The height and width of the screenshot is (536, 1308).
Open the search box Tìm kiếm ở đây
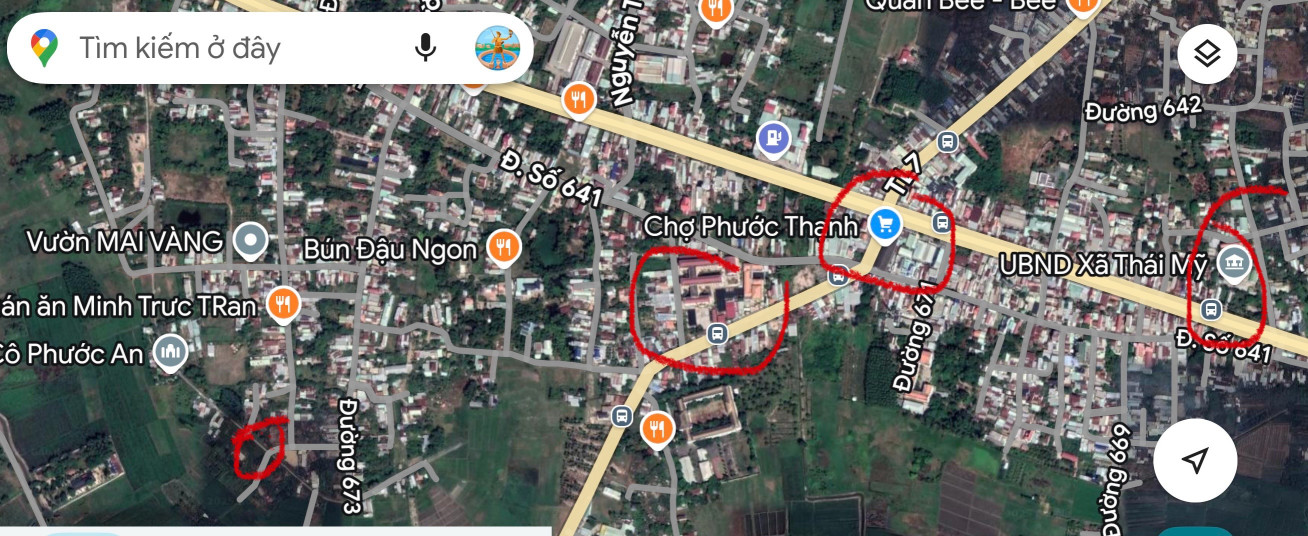(x=230, y=48)
